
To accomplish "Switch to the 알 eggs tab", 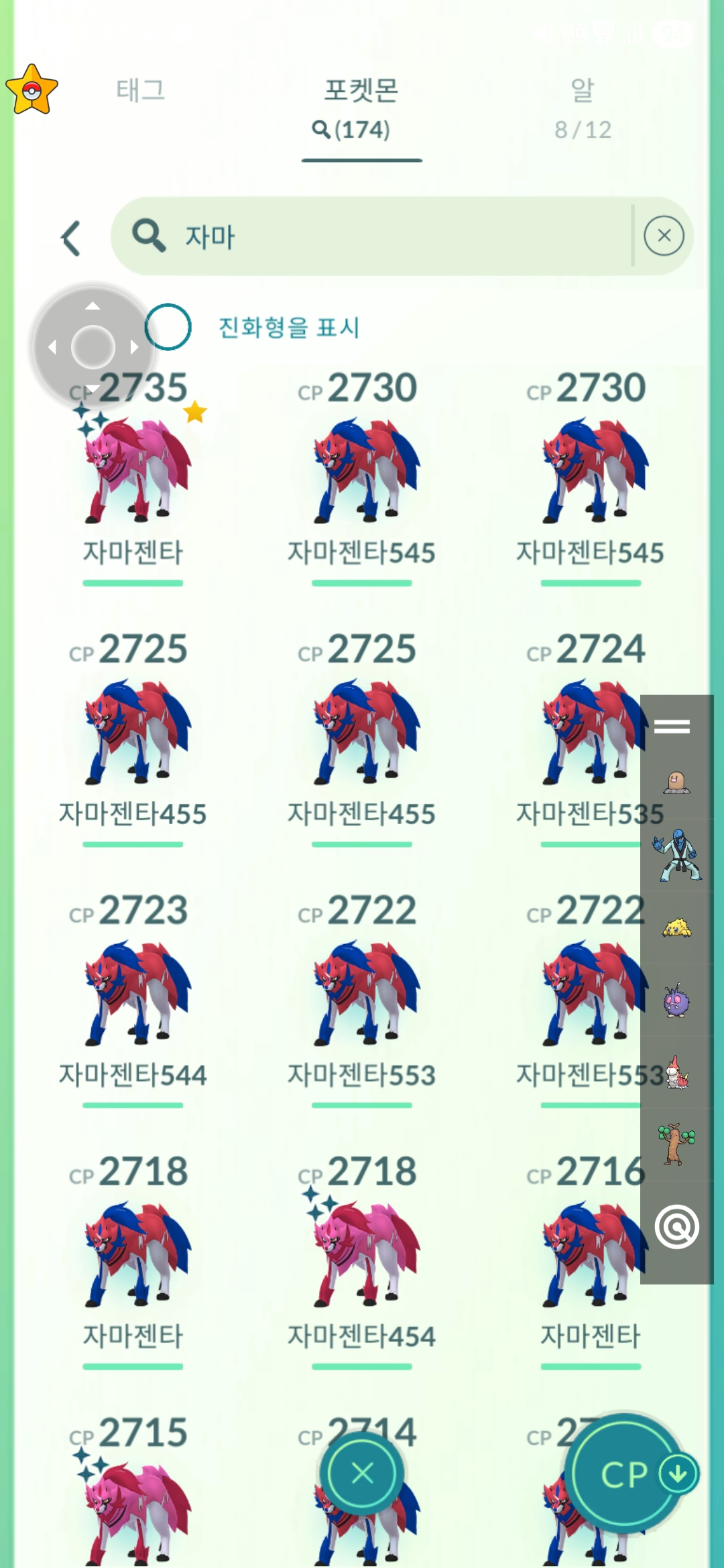I will (582, 107).
